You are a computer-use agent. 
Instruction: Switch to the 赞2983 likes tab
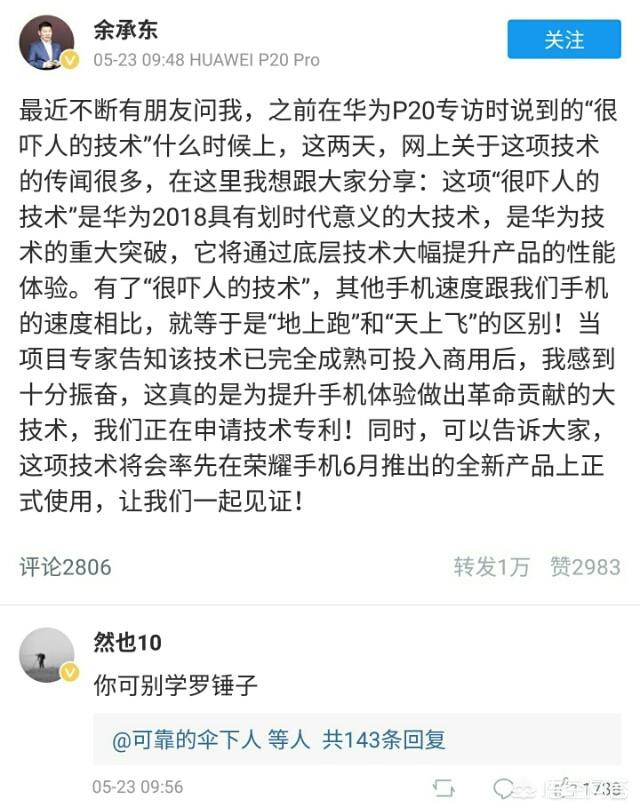[x=585, y=567]
